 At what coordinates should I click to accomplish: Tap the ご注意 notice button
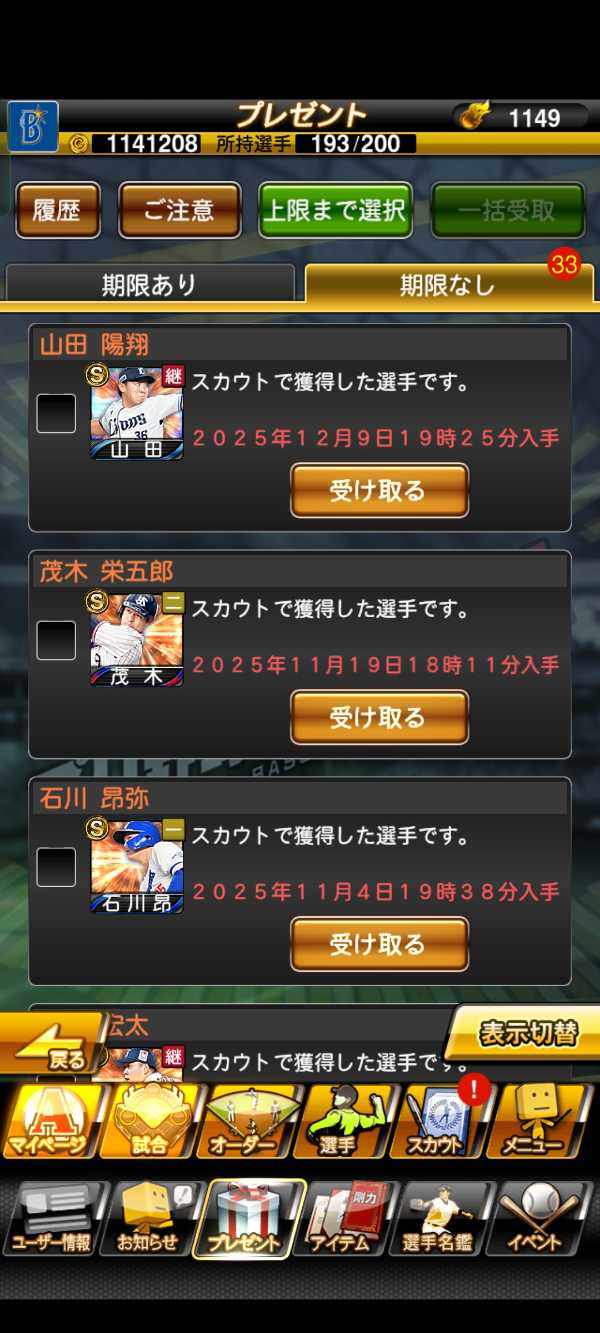pos(179,210)
